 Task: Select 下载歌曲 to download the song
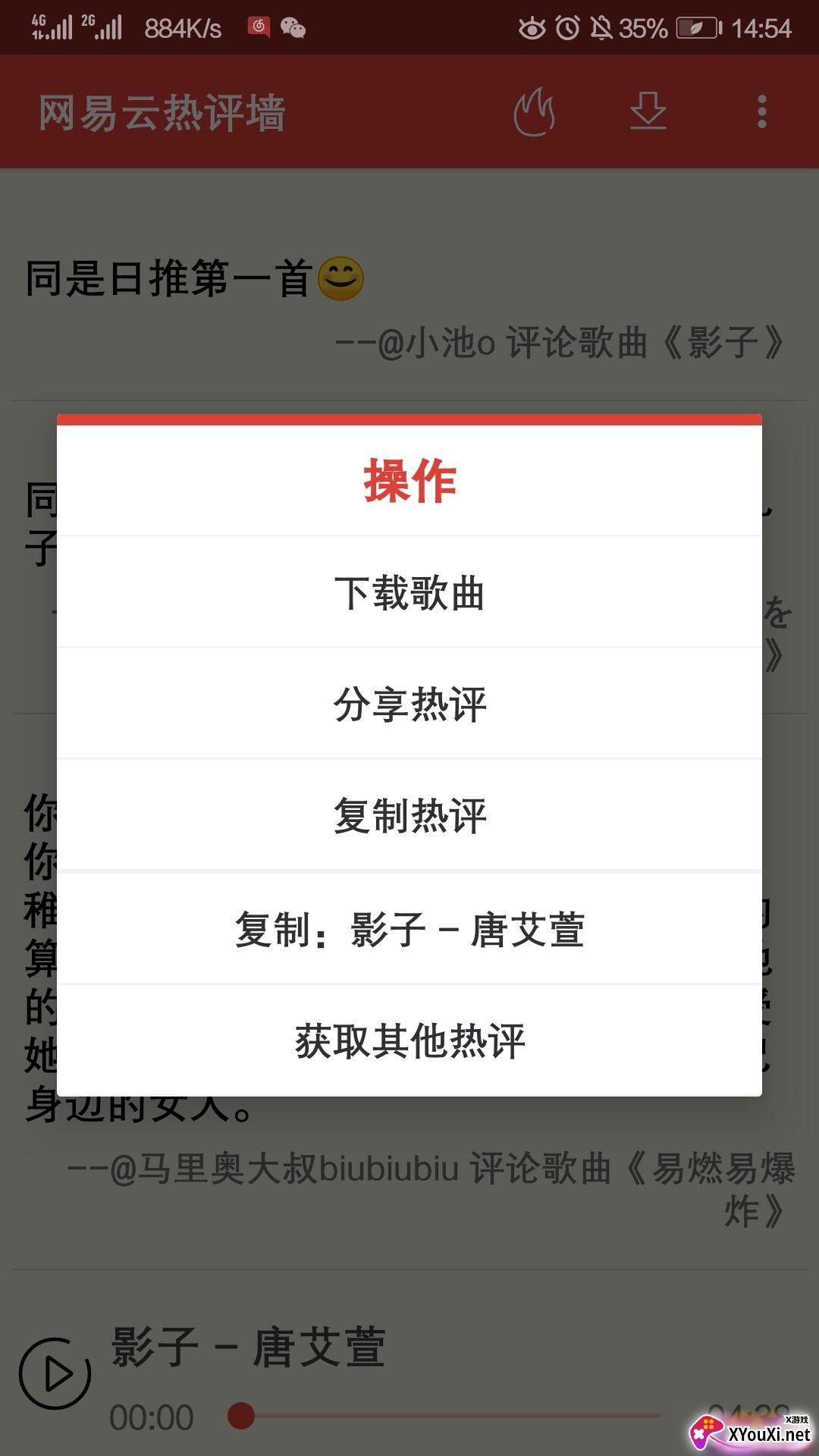click(409, 592)
